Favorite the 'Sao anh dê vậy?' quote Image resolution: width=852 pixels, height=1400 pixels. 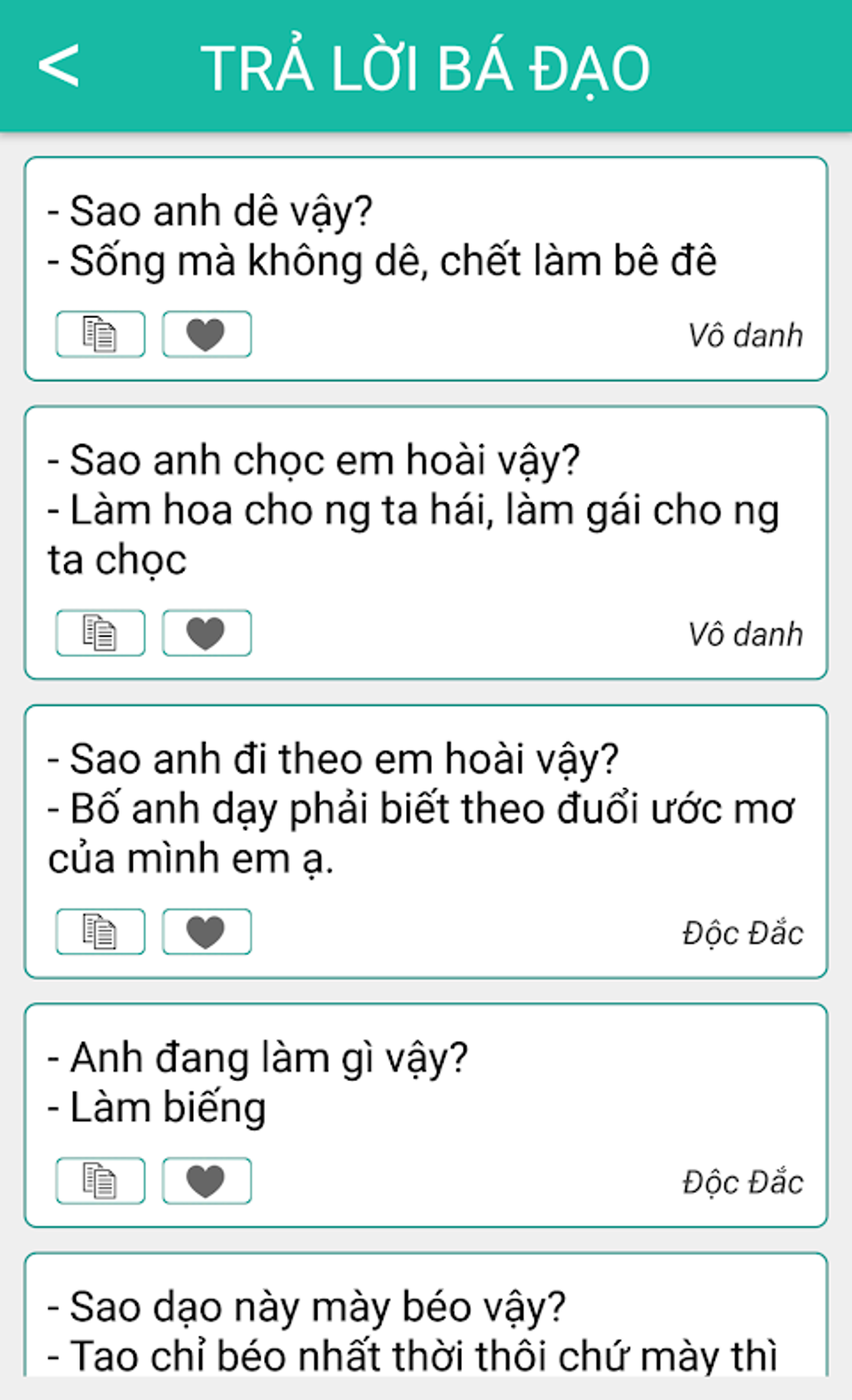pyautogui.click(x=206, y=335)
